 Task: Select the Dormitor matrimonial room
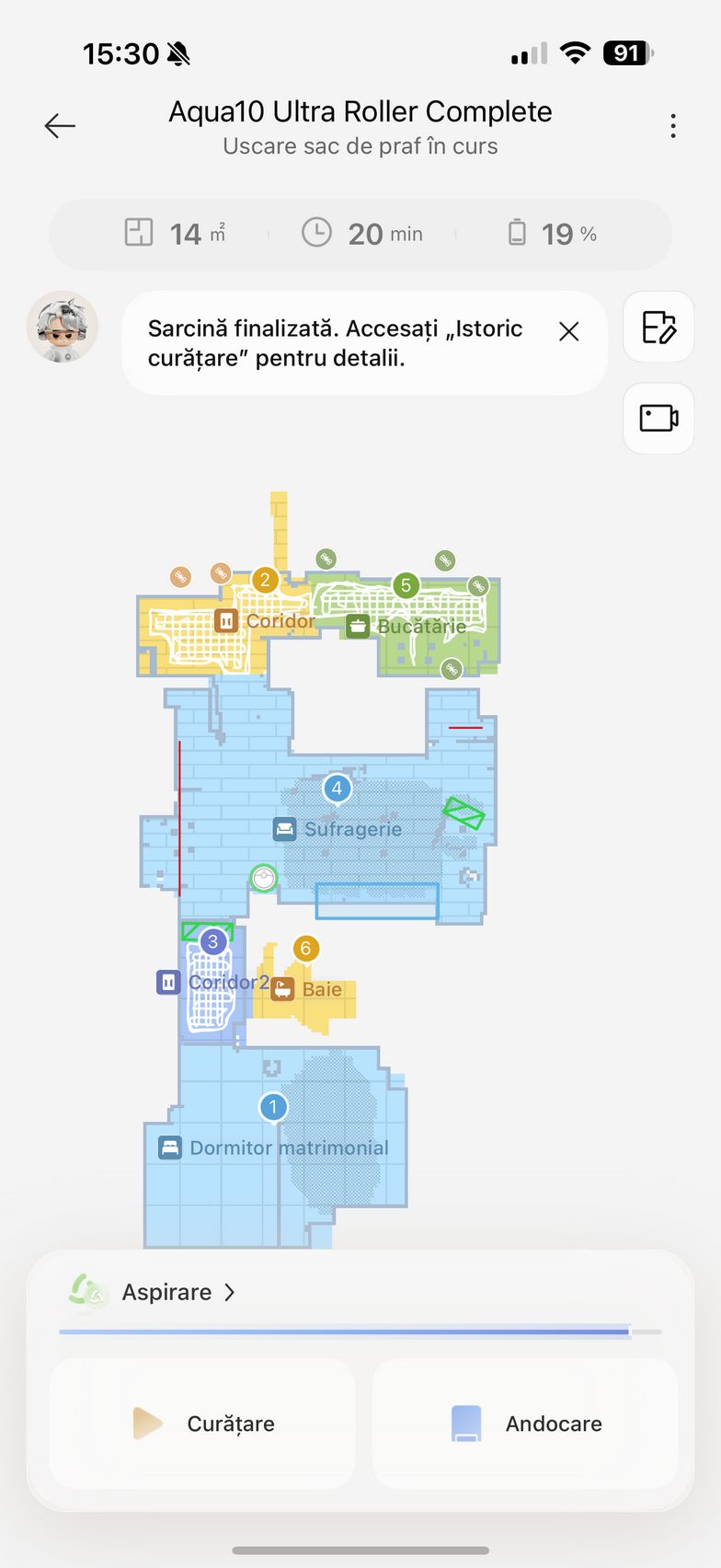(288, 1147)
